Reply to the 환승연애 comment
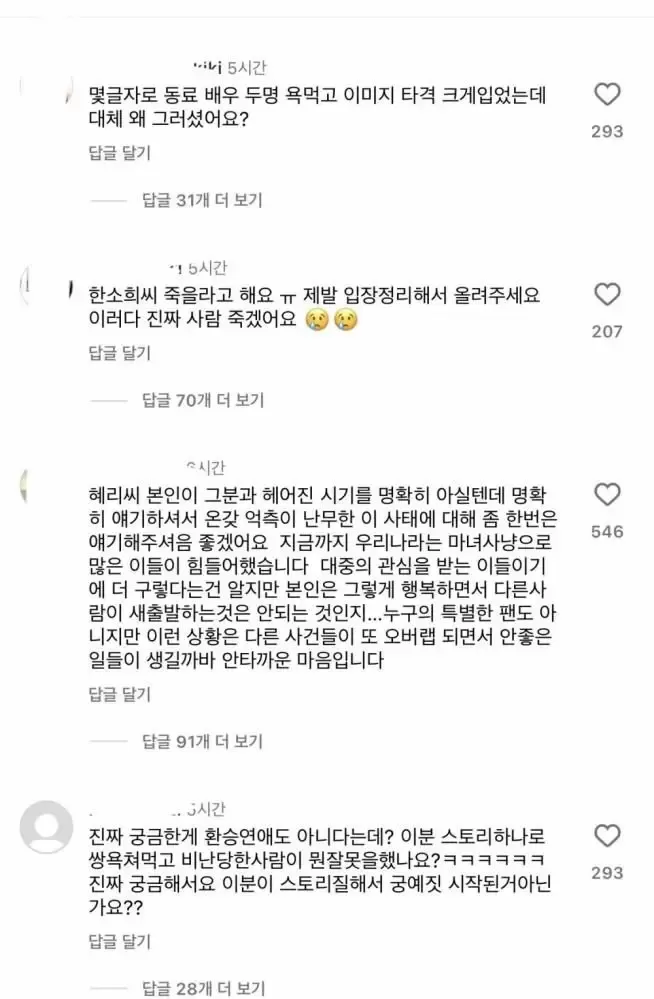This screenshot has height=999, width=654. click(x=119, y=941)
